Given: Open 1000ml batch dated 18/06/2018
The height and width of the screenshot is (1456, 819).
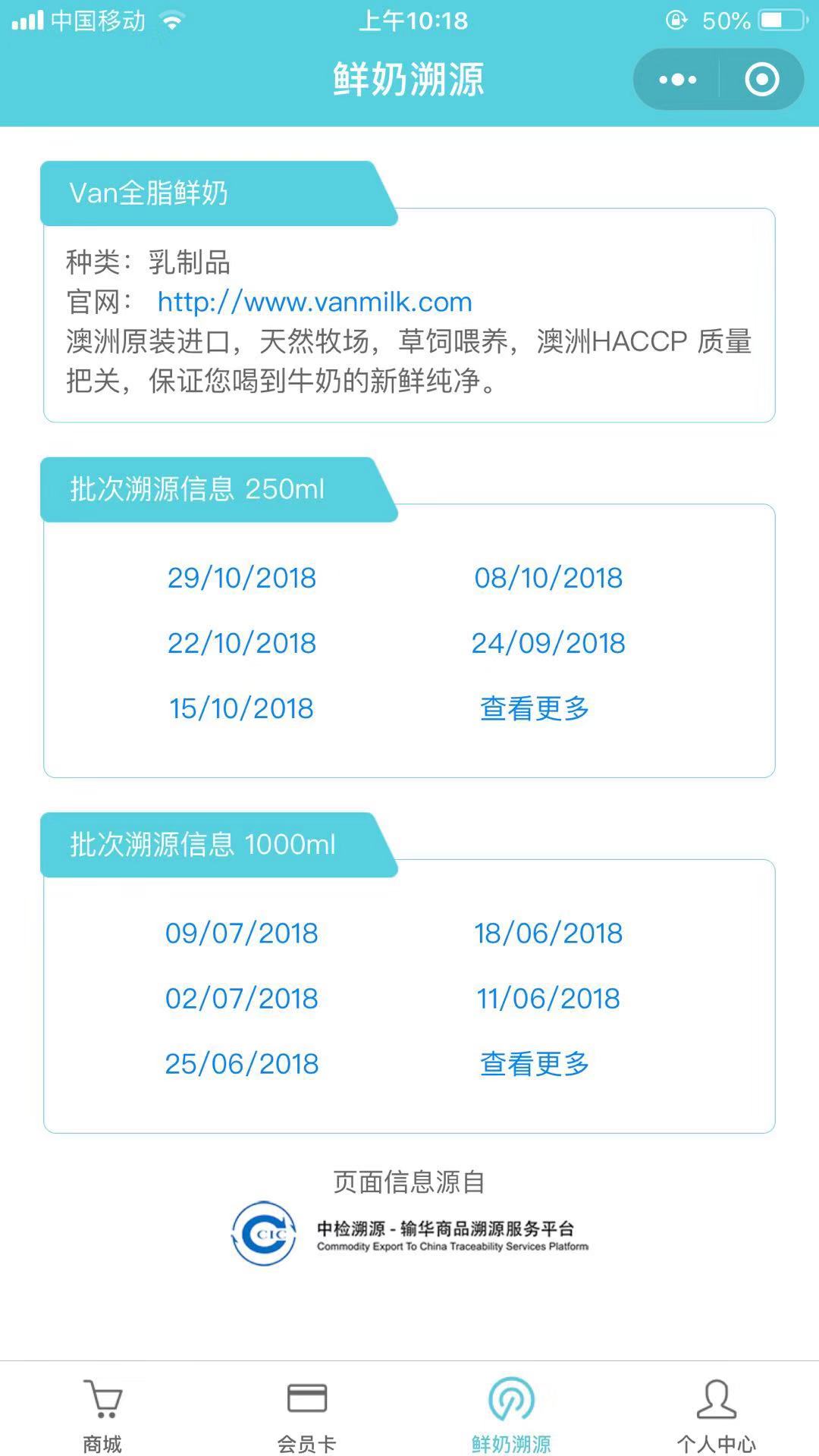Looking at the screenshot, I should click(548, 934).
